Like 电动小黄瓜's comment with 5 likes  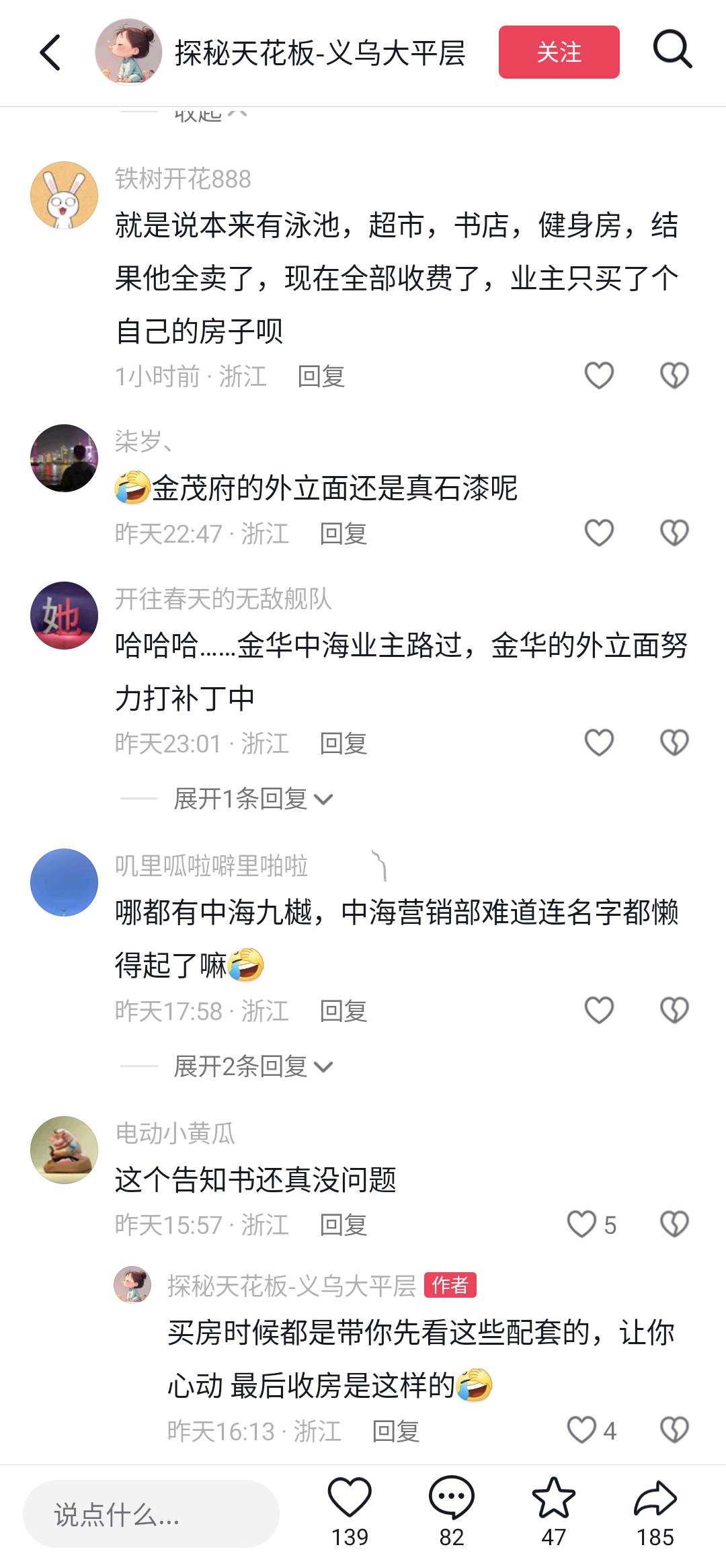(582, 1224)
